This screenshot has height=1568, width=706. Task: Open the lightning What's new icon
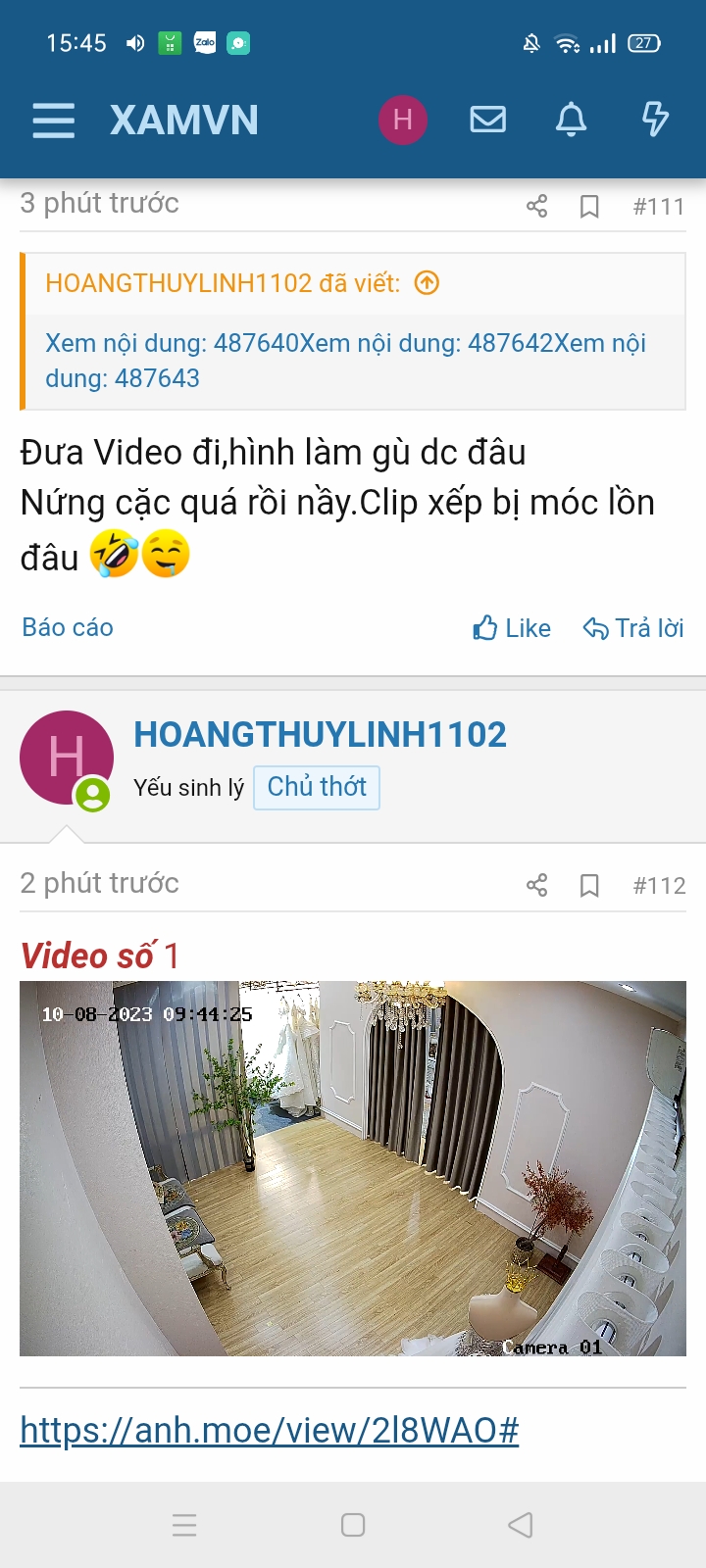(654, 120)
